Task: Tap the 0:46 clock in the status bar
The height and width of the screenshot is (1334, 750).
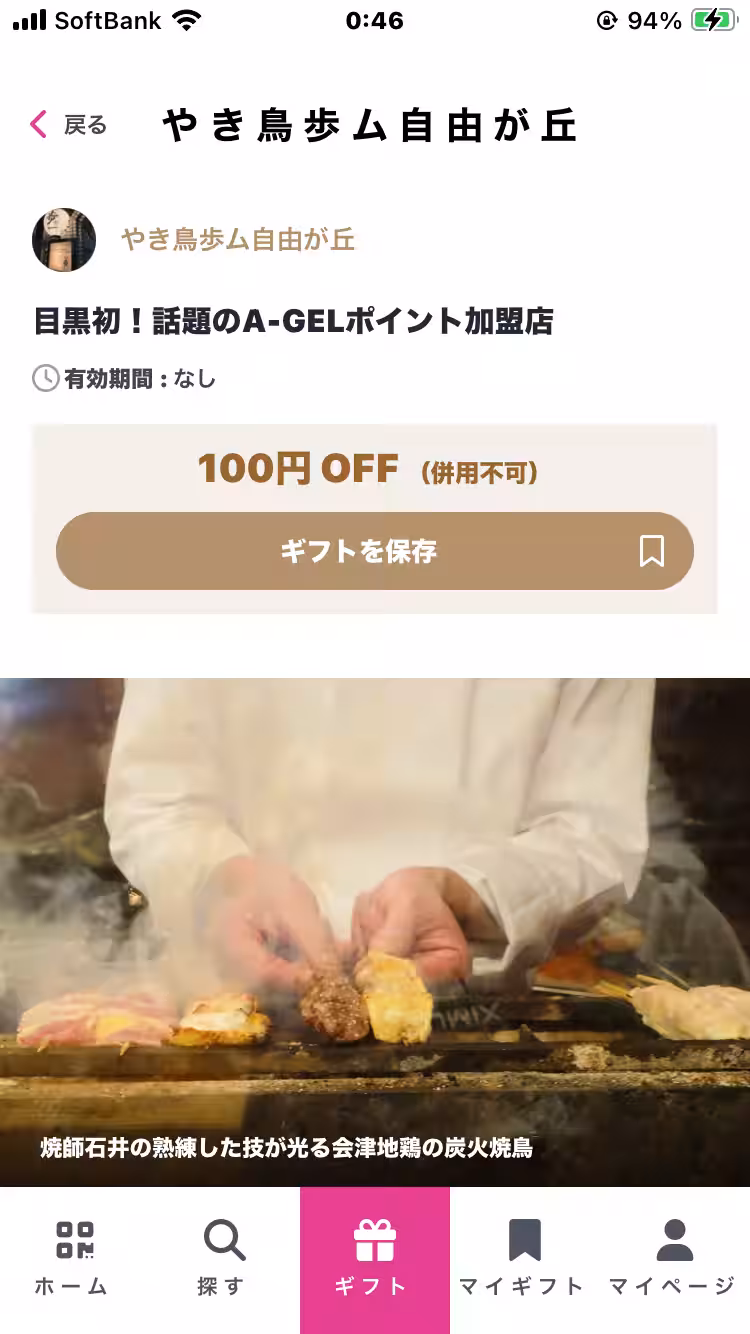Action: point(375,21)
